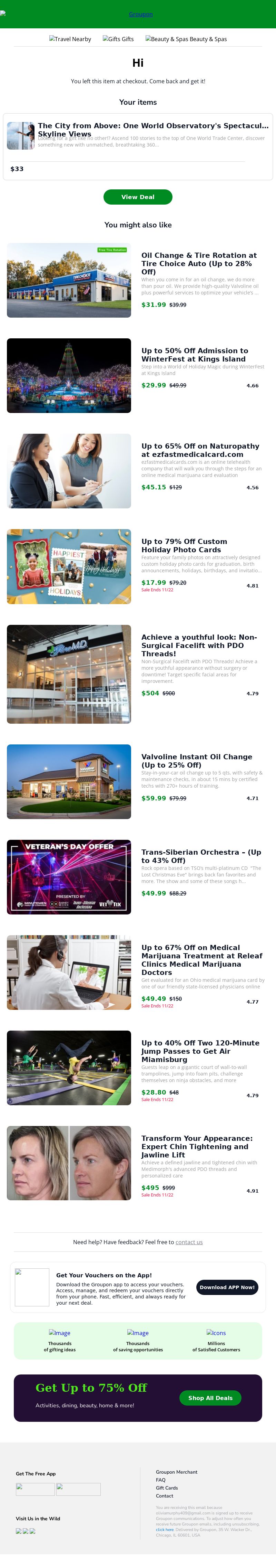Open the Tire Choice Auto oil change deal
Viewport: 276px width, 1568px height.
pyautogui.click(x=199, y=264)
